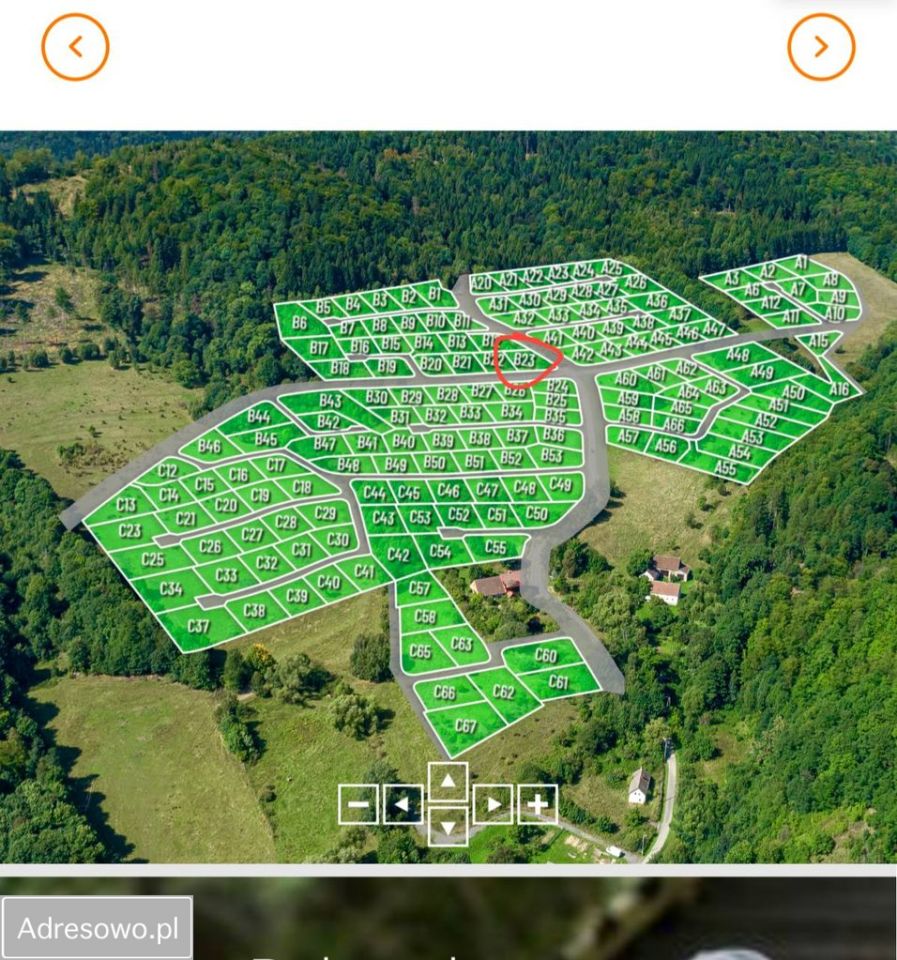
Task: Select plot C60 in the bottom group
Action: pos(545,657)
